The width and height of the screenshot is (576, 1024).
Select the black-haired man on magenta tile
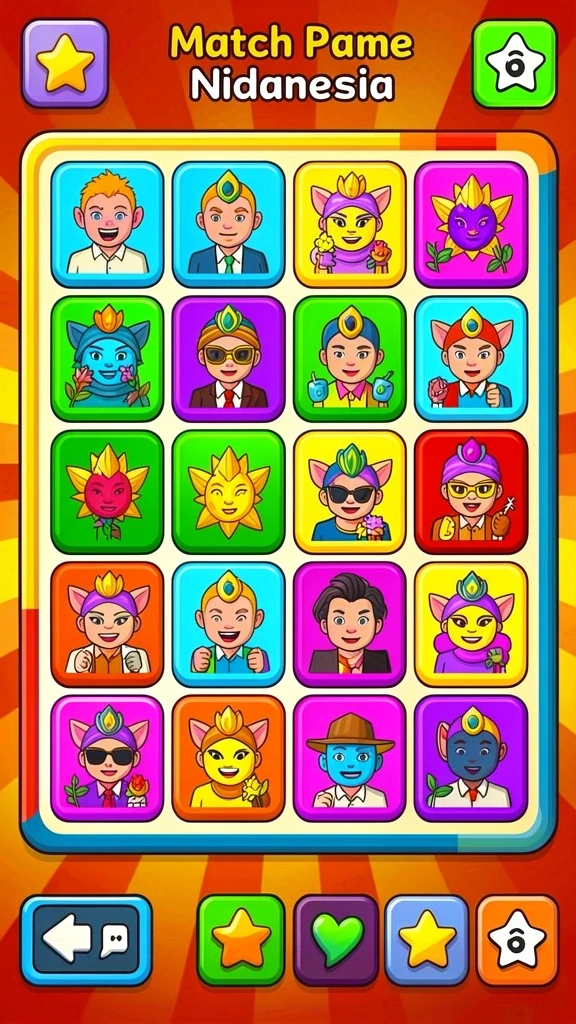[x=349, y=624]
